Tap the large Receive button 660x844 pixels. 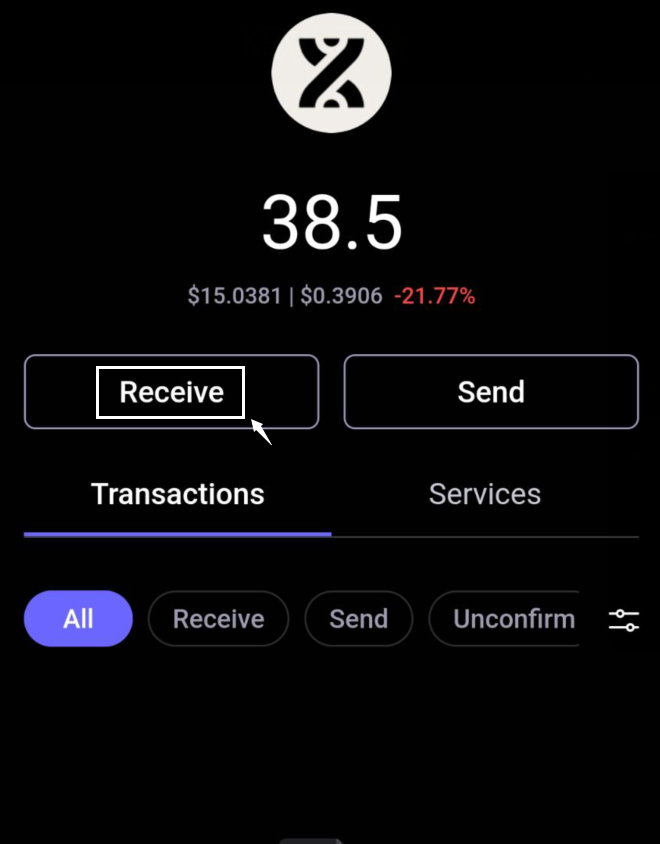(x=171, y=392)
